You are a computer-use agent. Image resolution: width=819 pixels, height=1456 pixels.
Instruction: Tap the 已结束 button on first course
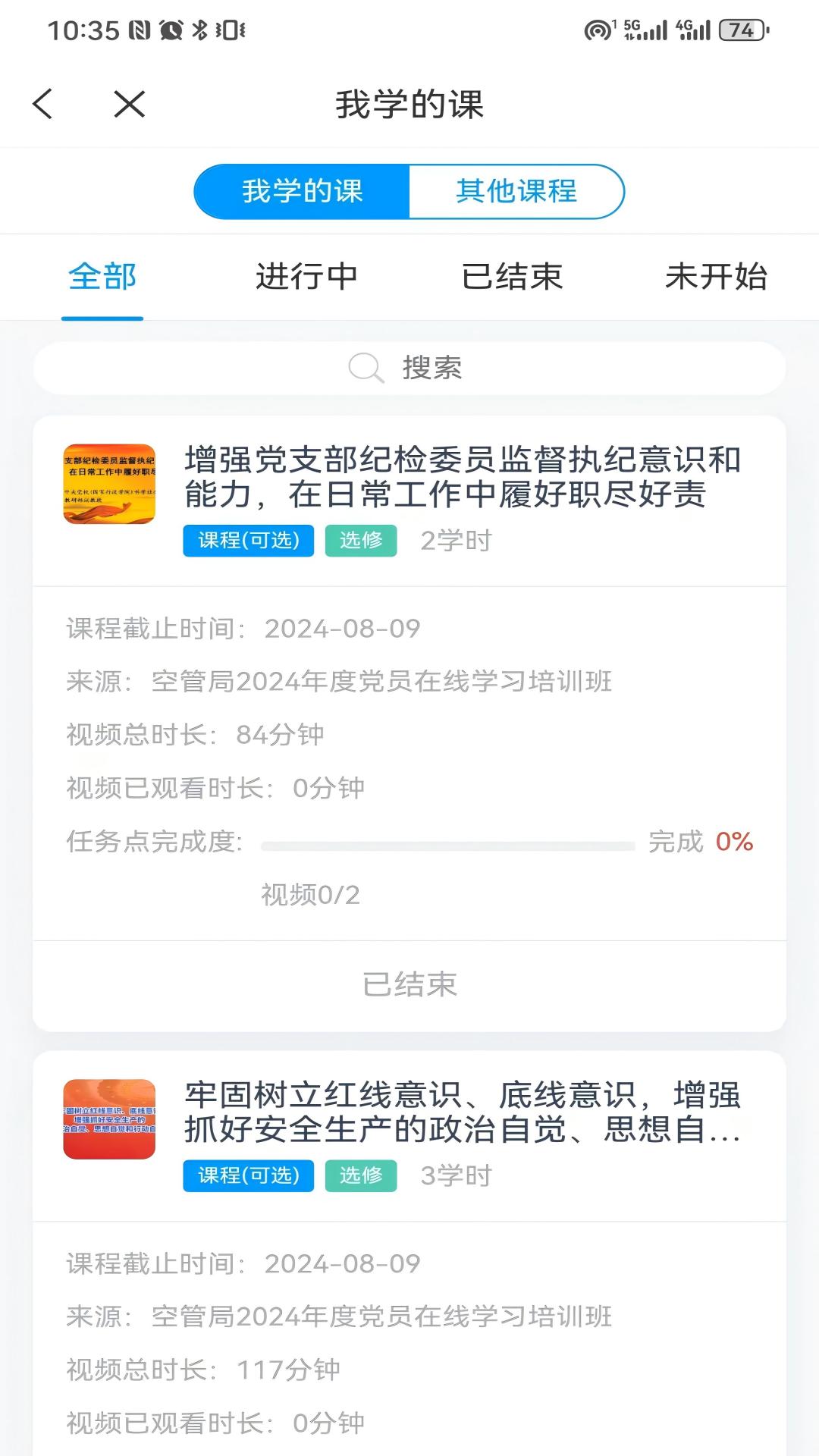(409, 984)
